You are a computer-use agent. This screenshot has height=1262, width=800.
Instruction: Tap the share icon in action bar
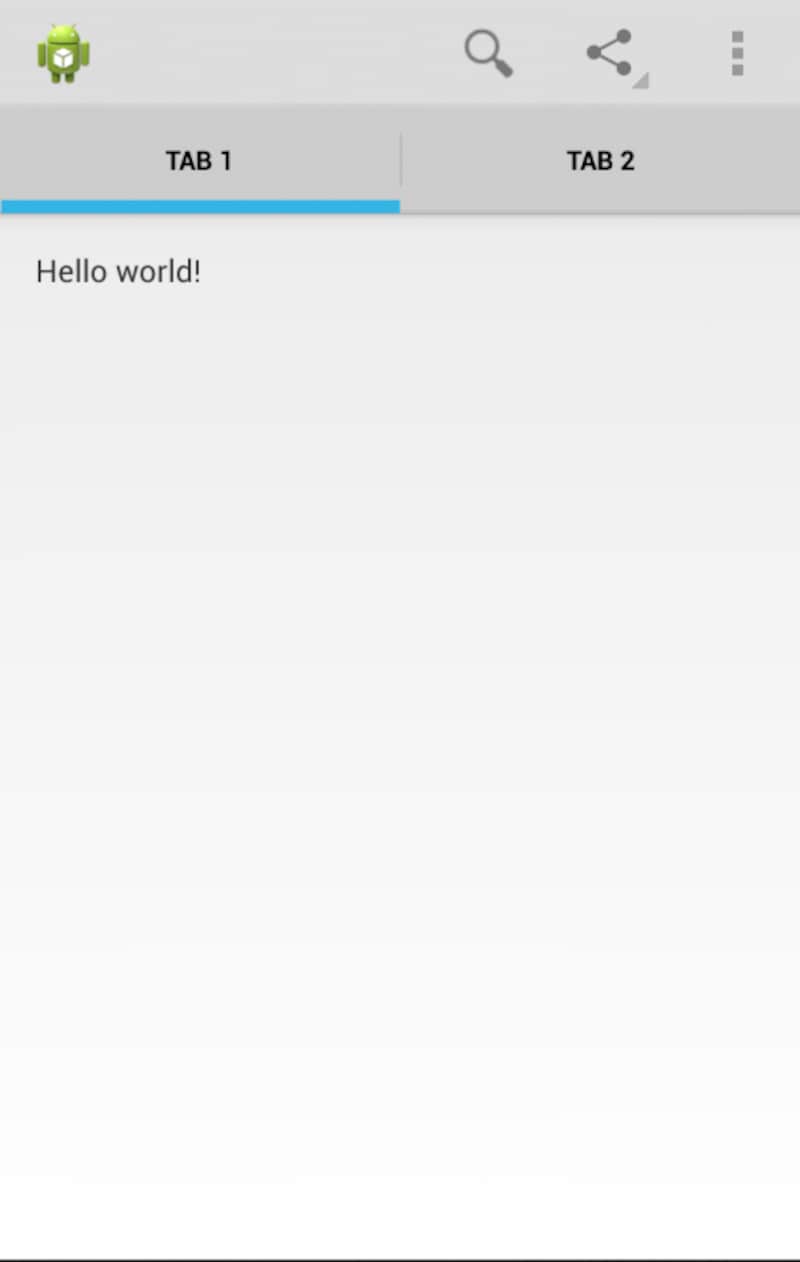pos(611,53)
